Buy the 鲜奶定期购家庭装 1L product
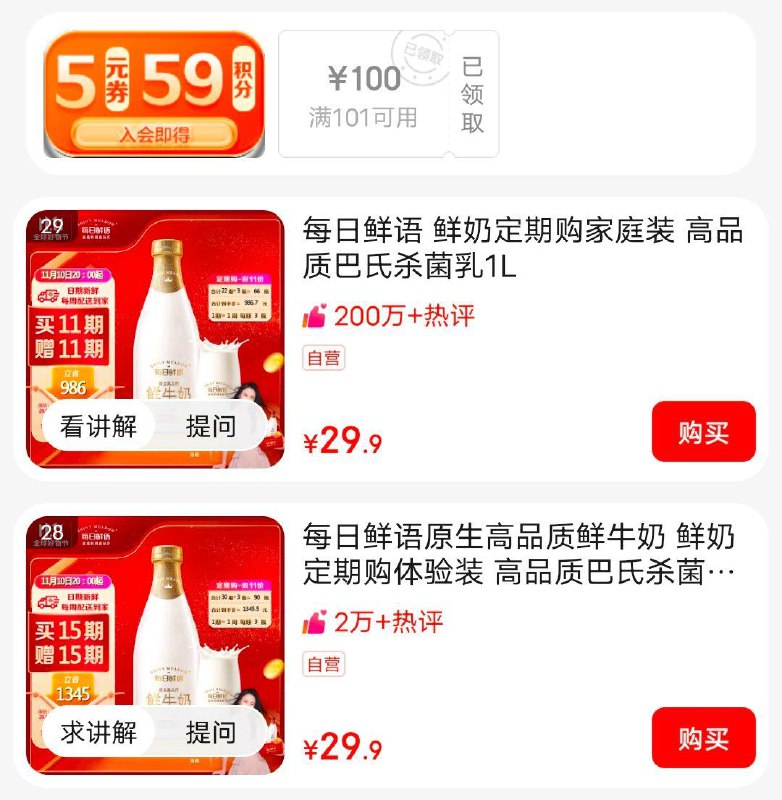The image size is (782, 800). coord(703,432)
